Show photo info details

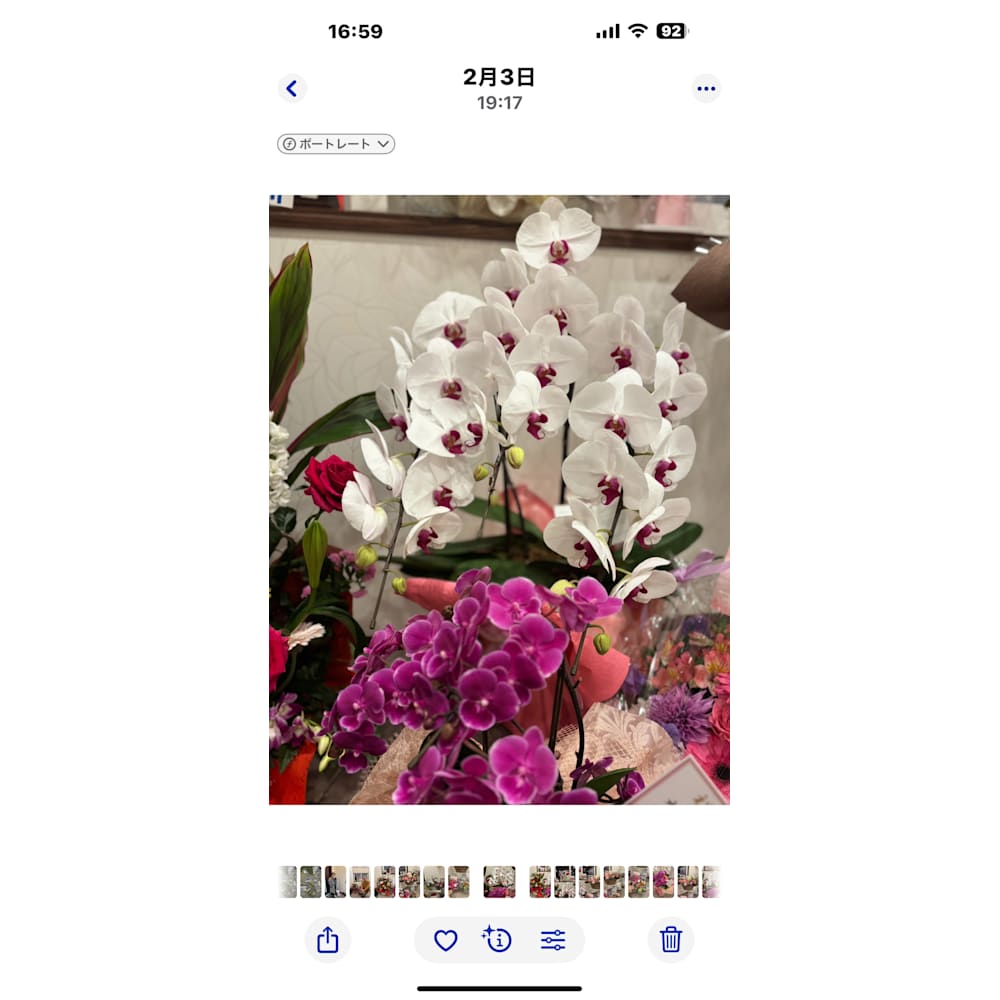(x=498, y=940)
